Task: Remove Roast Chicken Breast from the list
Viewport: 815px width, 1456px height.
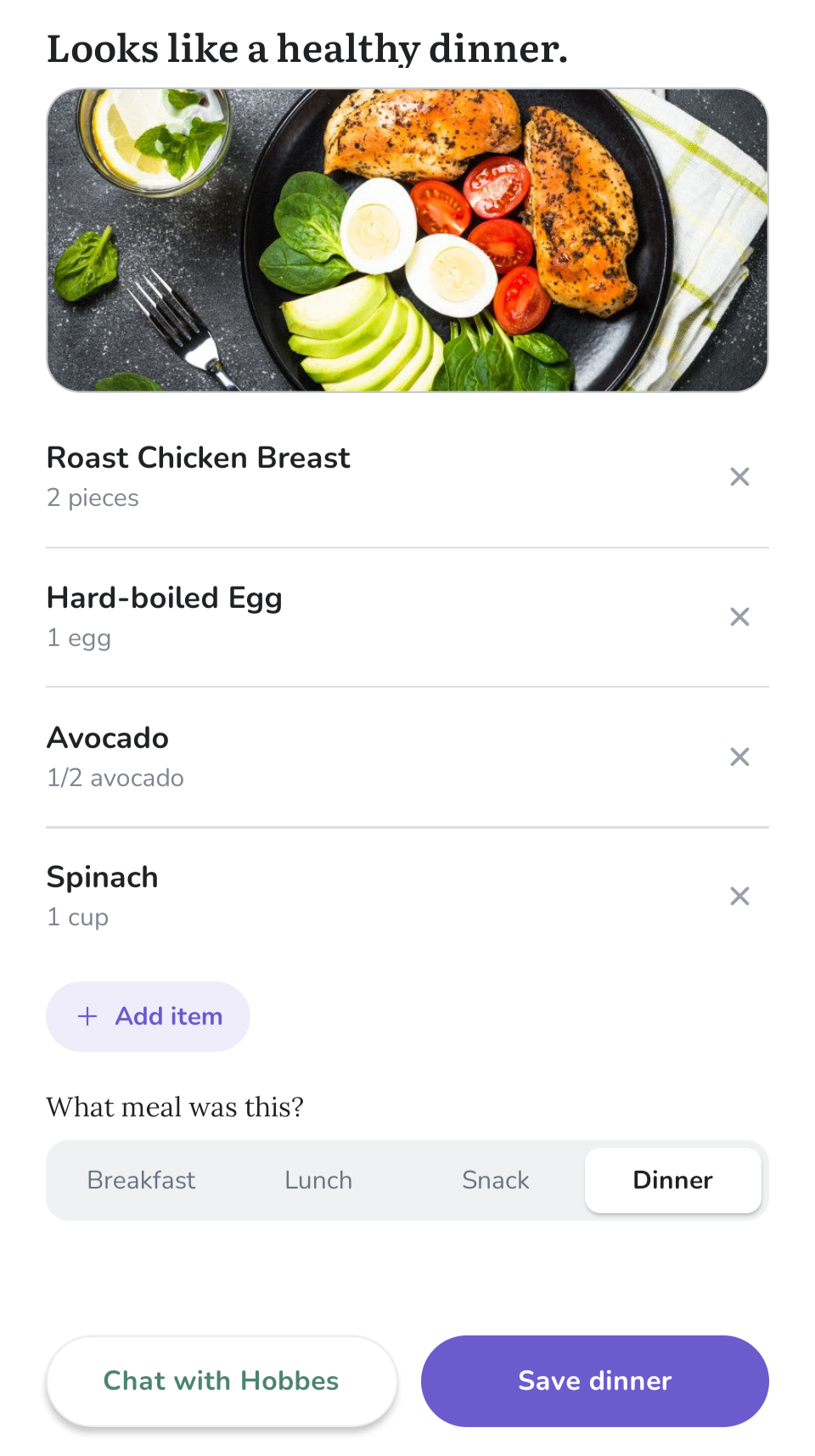Action: pos(739,477)
